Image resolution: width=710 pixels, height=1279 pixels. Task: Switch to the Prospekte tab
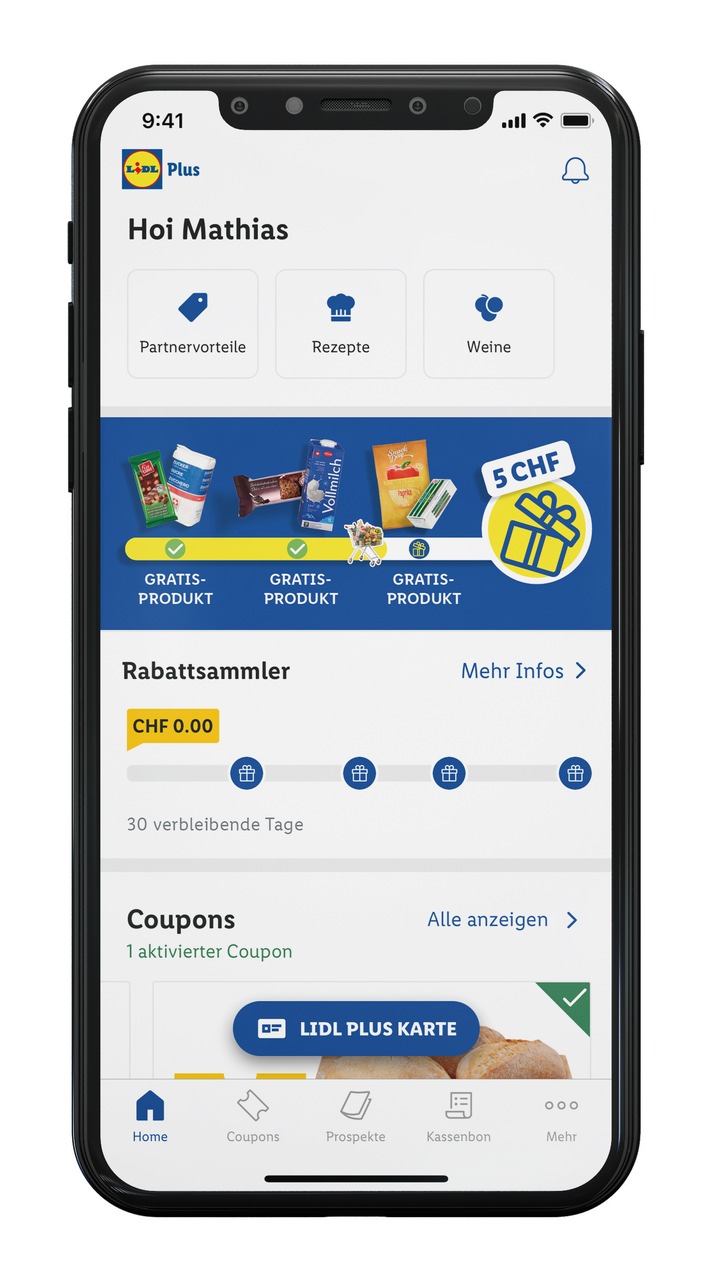click(x=356, y=1117)
